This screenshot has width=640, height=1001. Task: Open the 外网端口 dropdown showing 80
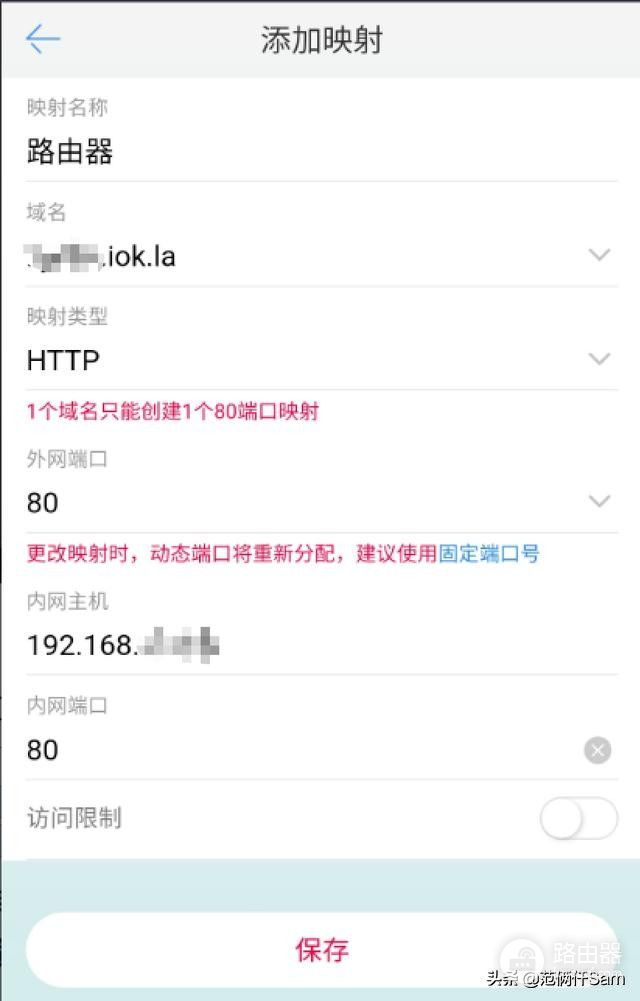(598, 501)
